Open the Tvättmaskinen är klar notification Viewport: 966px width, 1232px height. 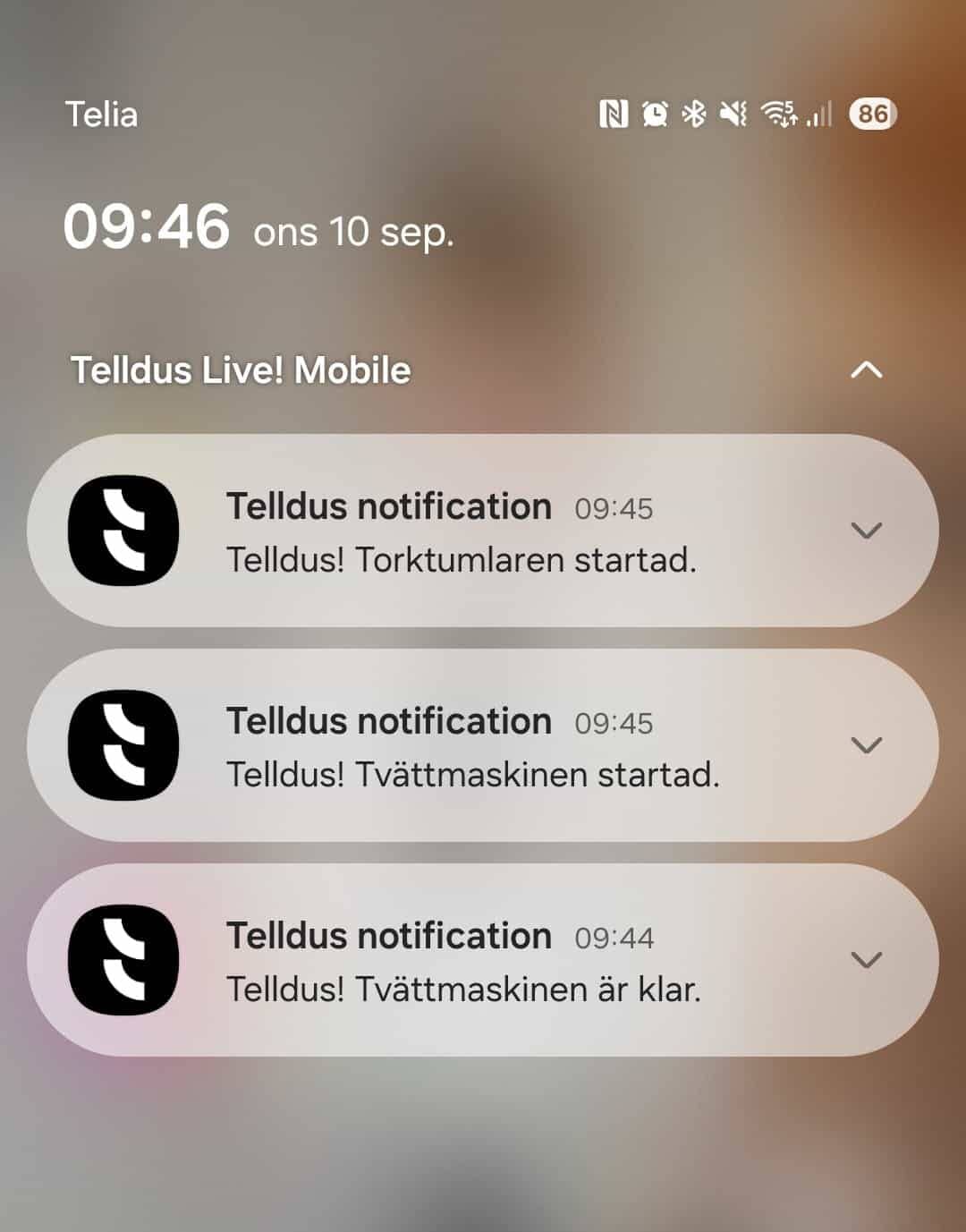463,962
